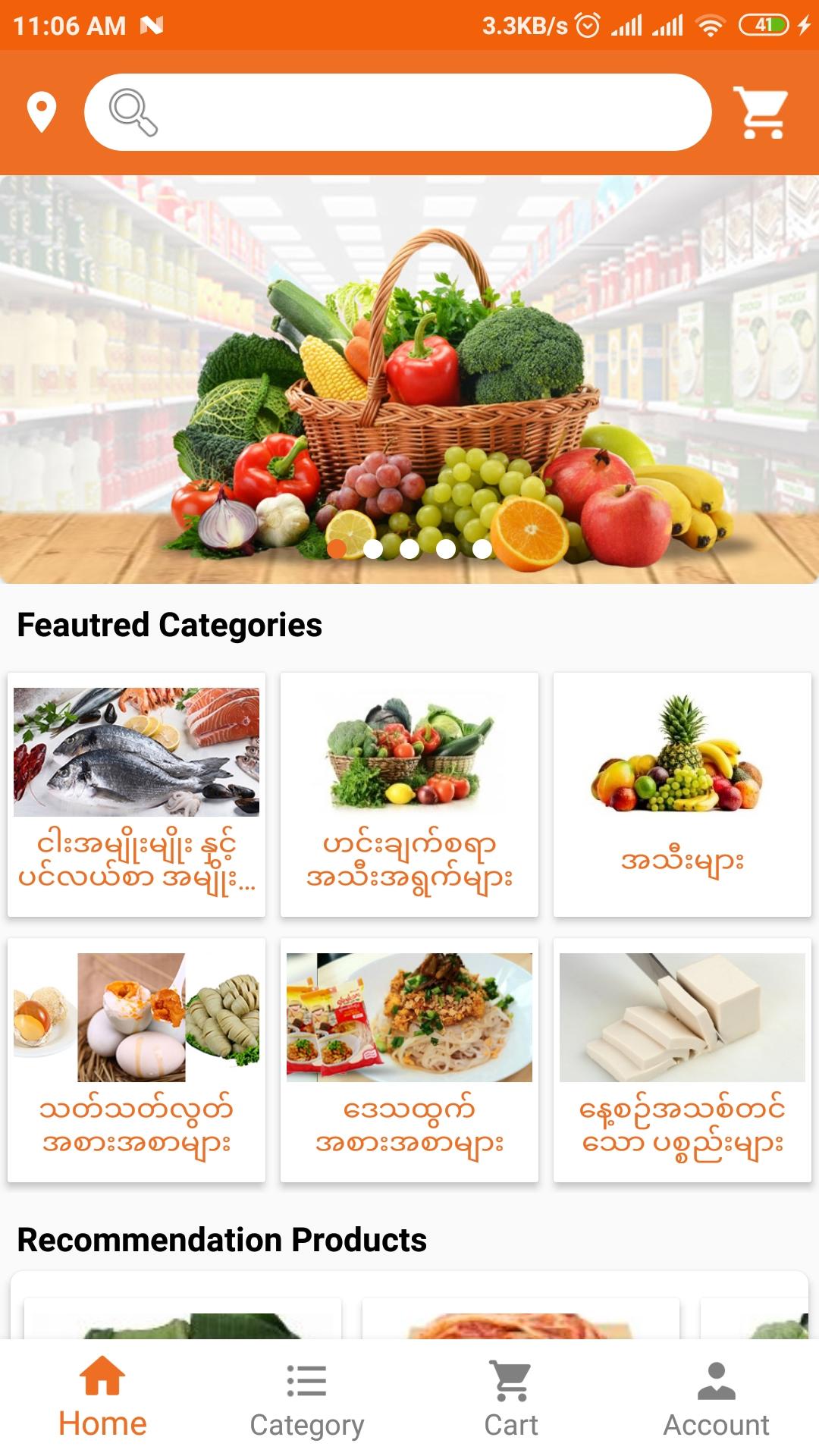This screenshot has width=819, height=1456.
Task: Open the fish and seafood category
Action: pyautogui.click(x=136, y=795)
